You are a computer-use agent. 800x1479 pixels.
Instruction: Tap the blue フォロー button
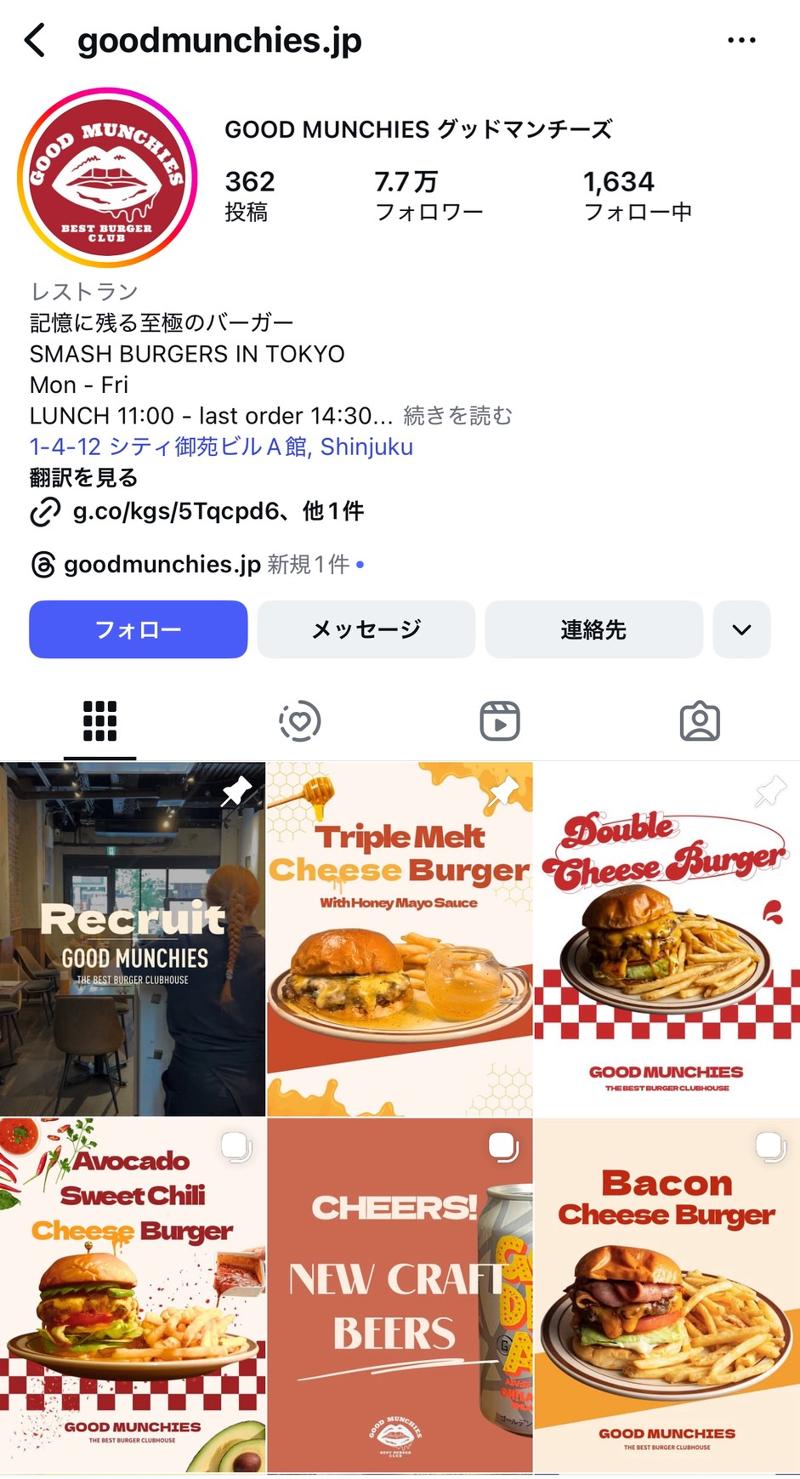pyautogui.click(x=137, y=629)
